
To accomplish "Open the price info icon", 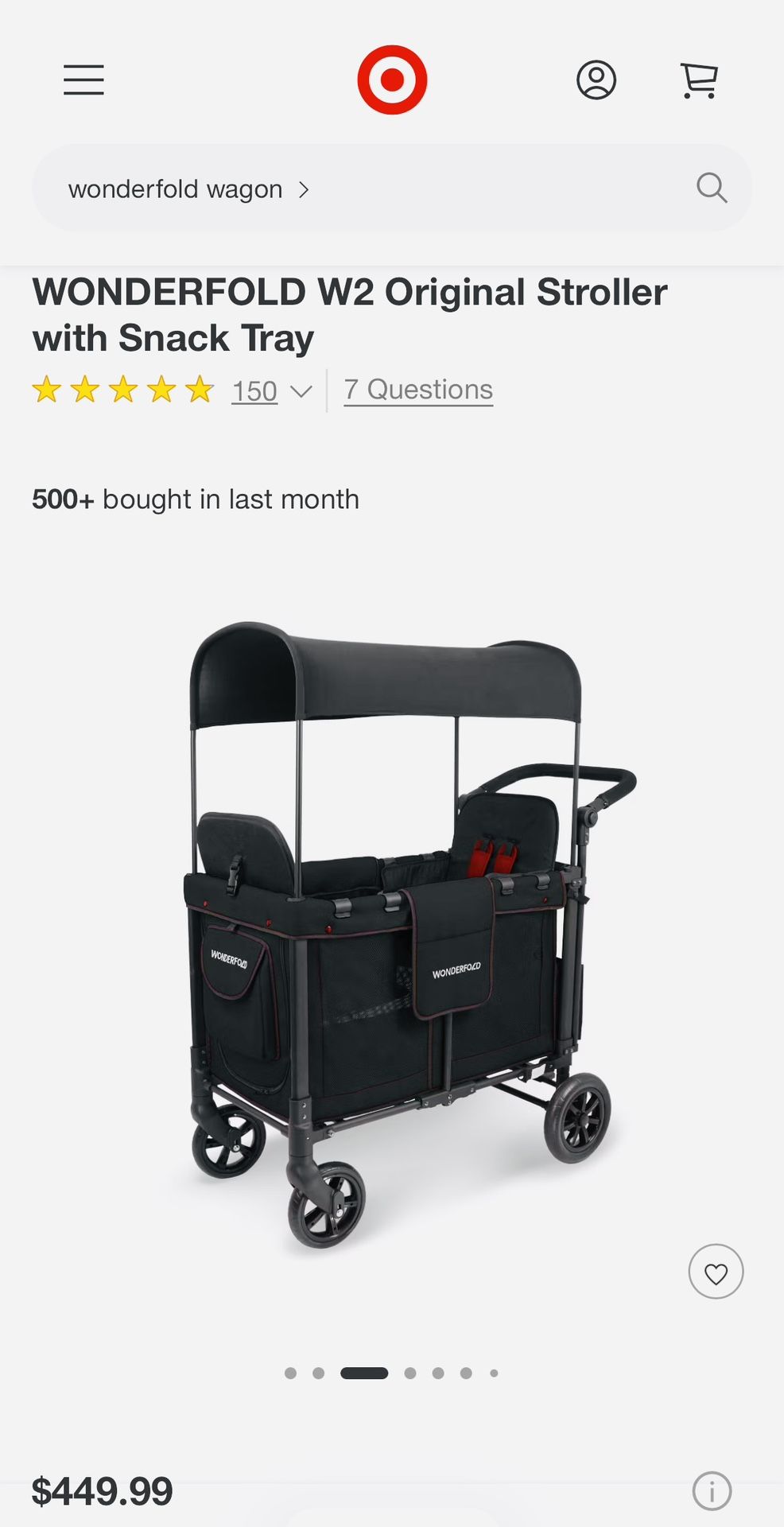I will coord(712,1490).
